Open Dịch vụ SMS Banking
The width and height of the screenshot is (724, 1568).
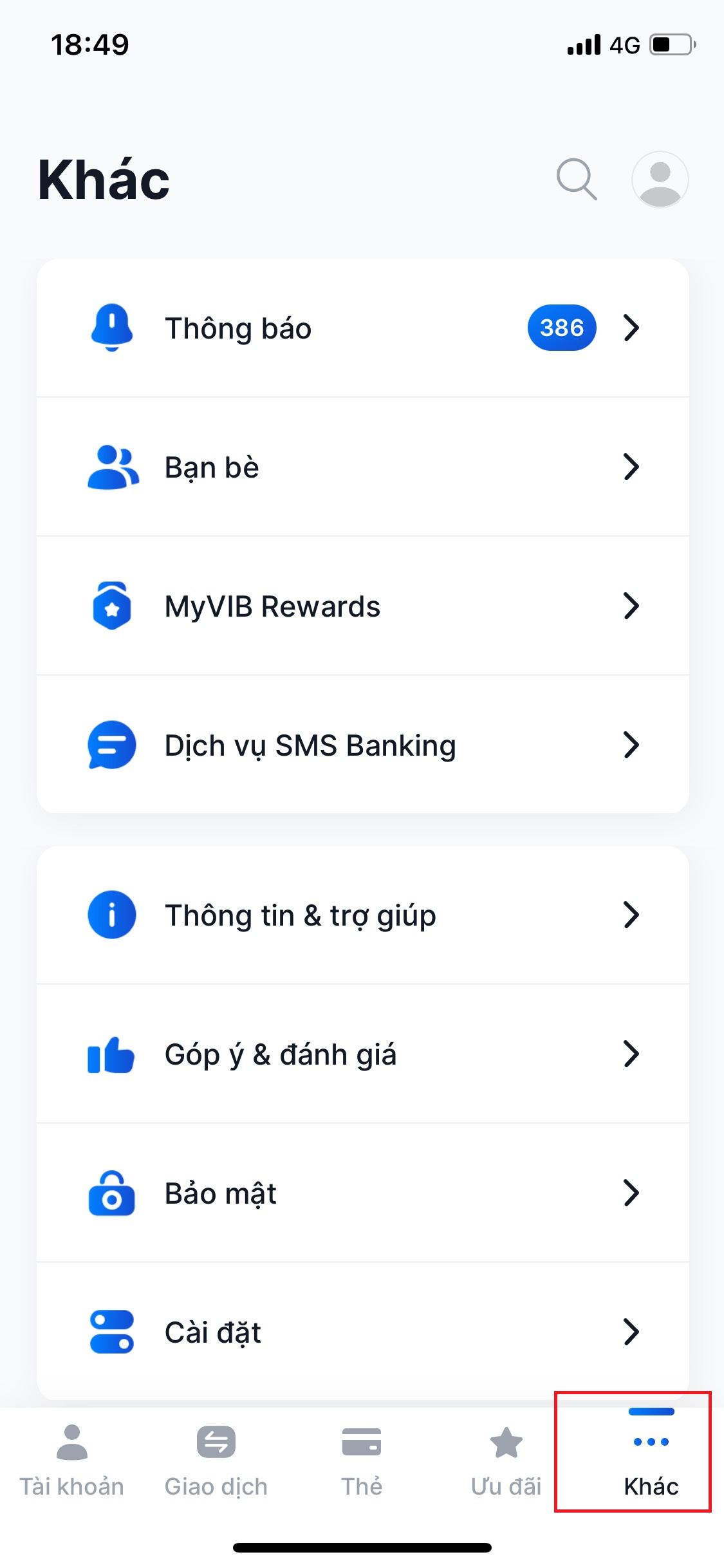click(x=363, y=745)
